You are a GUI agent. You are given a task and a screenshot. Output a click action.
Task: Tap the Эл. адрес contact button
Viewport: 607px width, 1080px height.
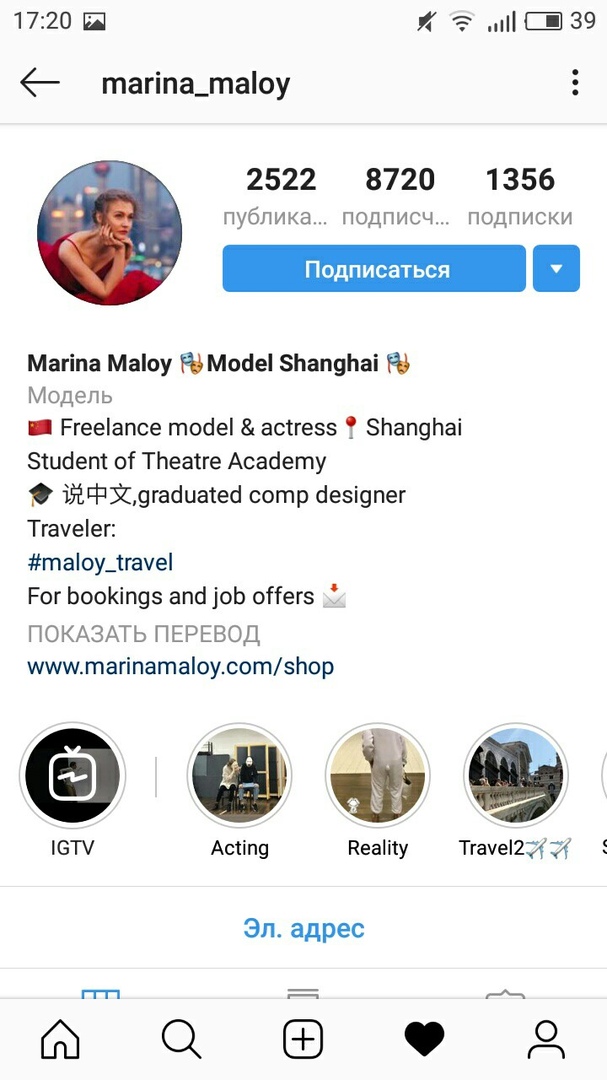point(304,928)
